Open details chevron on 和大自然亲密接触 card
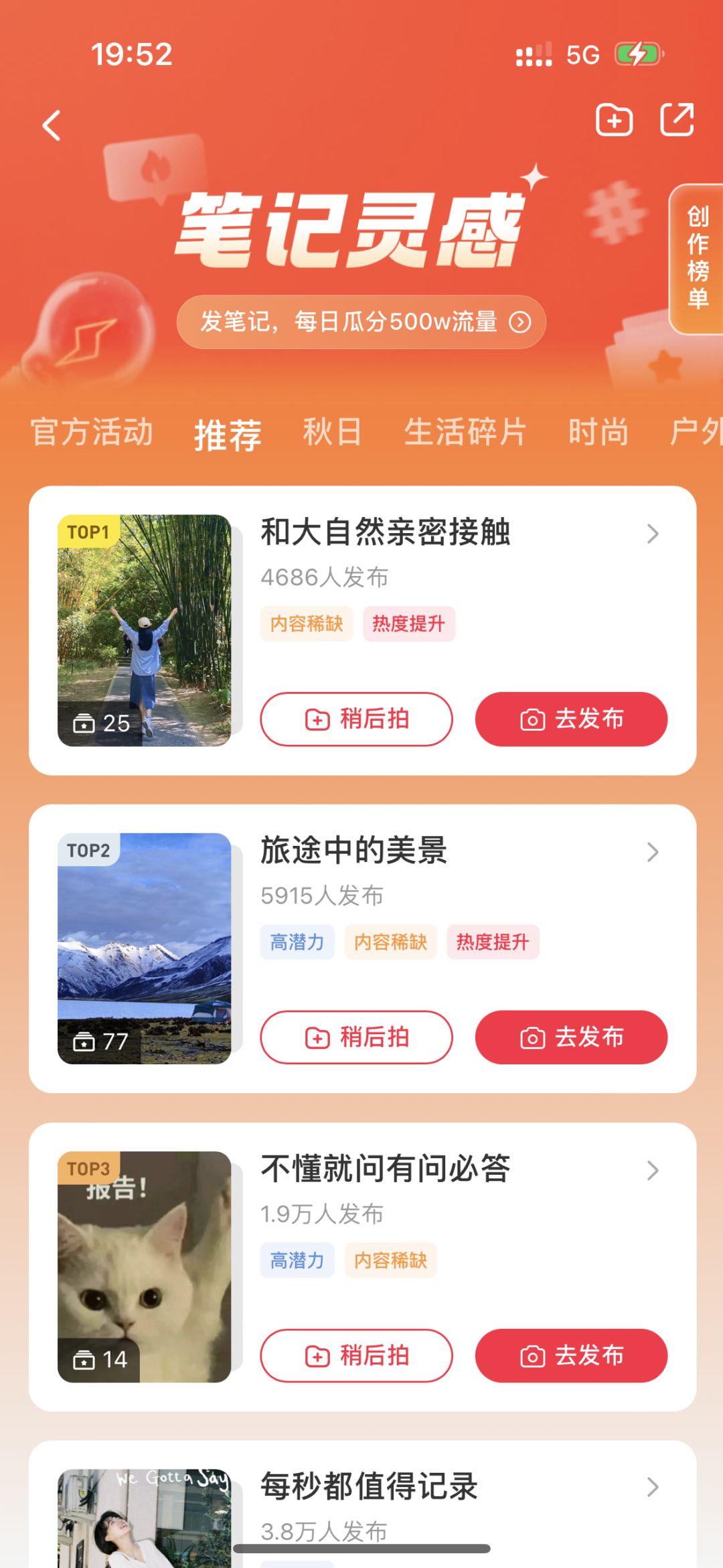This screenshot has width=723, height=1568. coord(653,534)
